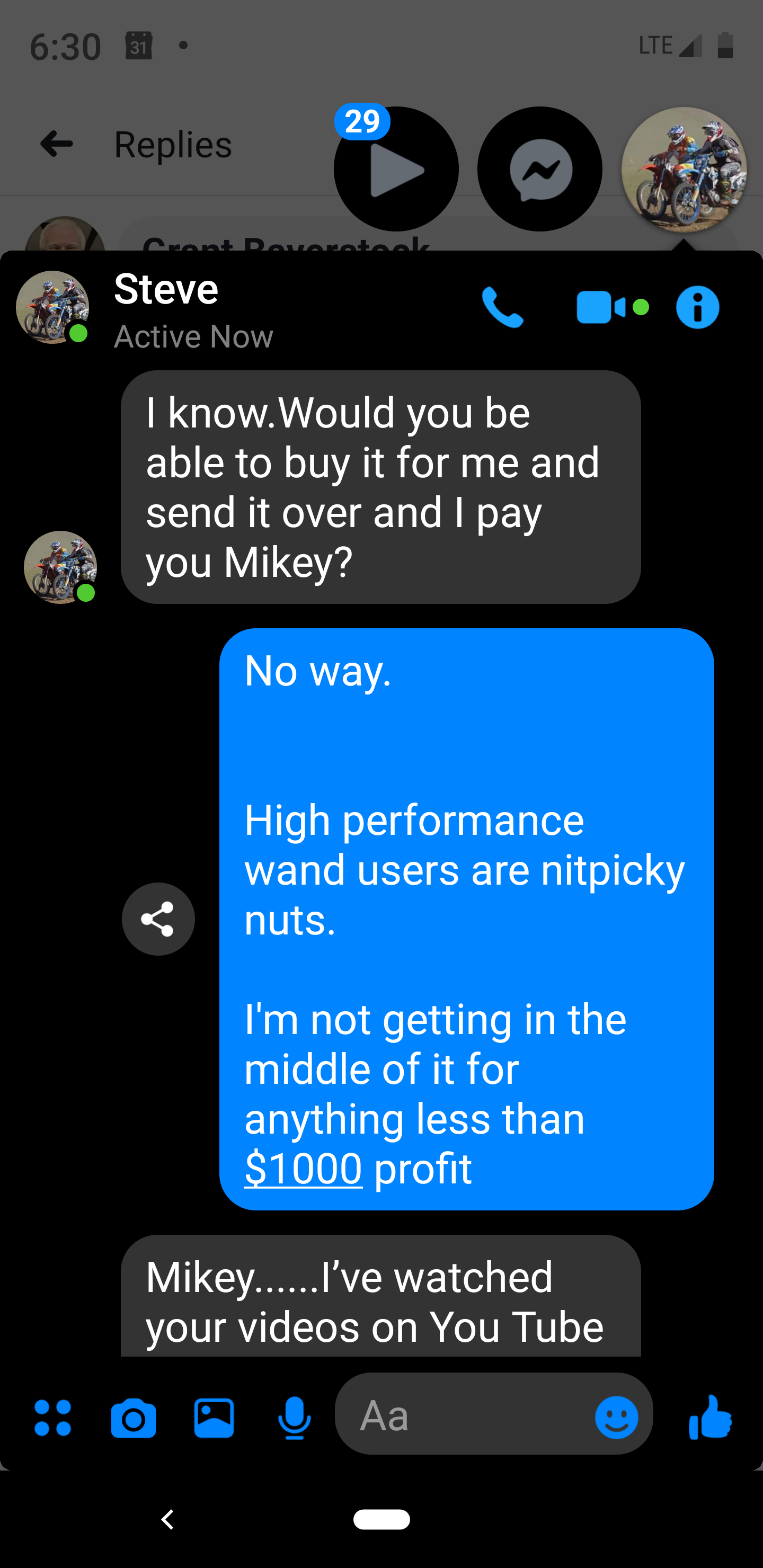Viewport: 763px width, 1568px height.
Task: Share the blue message bubble
Action: [x=158, y=919]
